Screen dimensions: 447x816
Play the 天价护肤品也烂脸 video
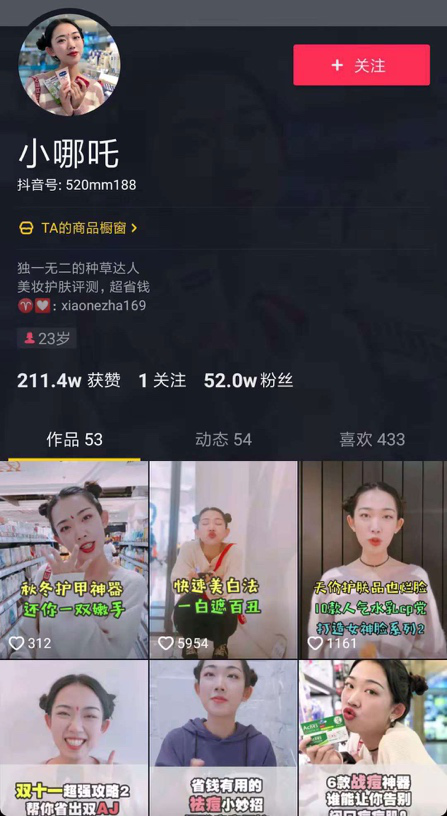(373, 560)
